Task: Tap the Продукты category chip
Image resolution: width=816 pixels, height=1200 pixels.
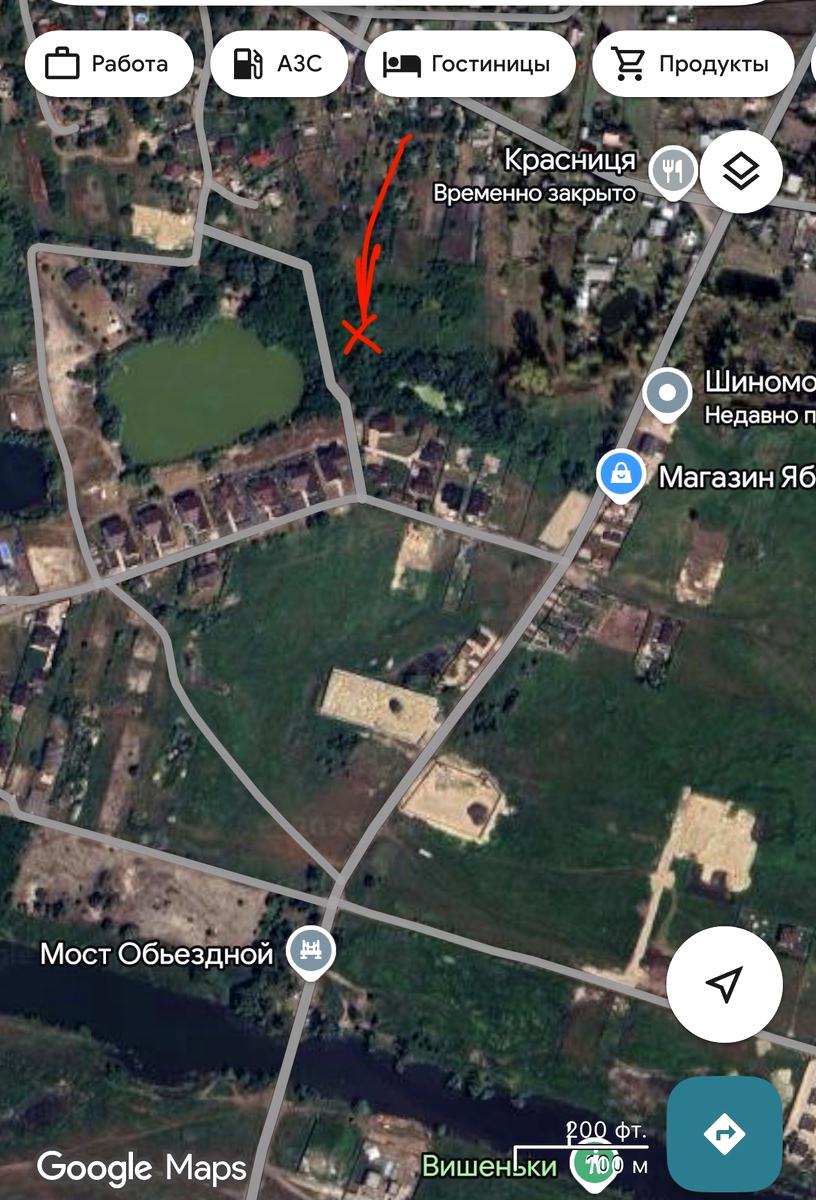Action: tap(693, 64)
